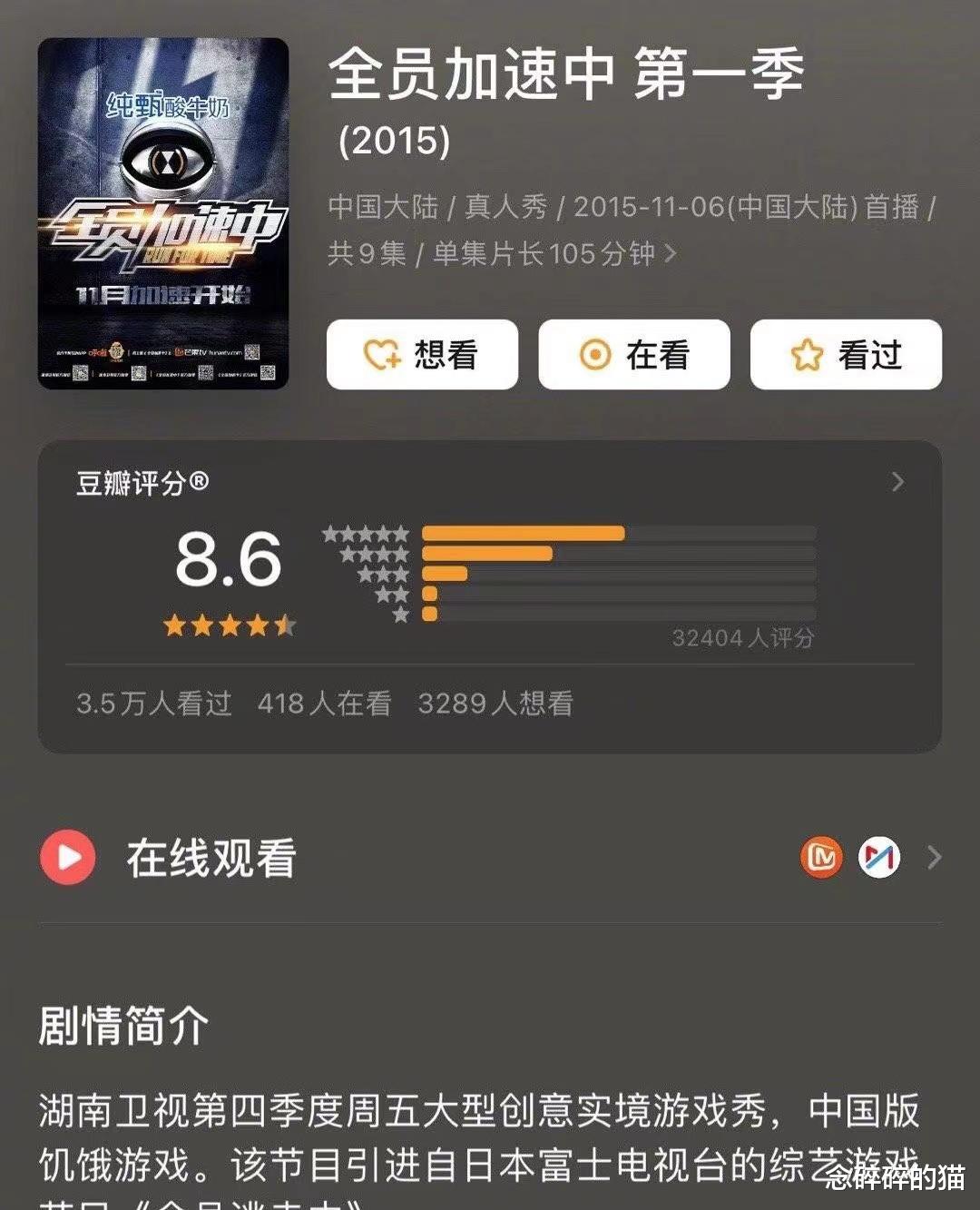
Task: Tap the red play icon beside 在线观看
Action: click(66, 854)
